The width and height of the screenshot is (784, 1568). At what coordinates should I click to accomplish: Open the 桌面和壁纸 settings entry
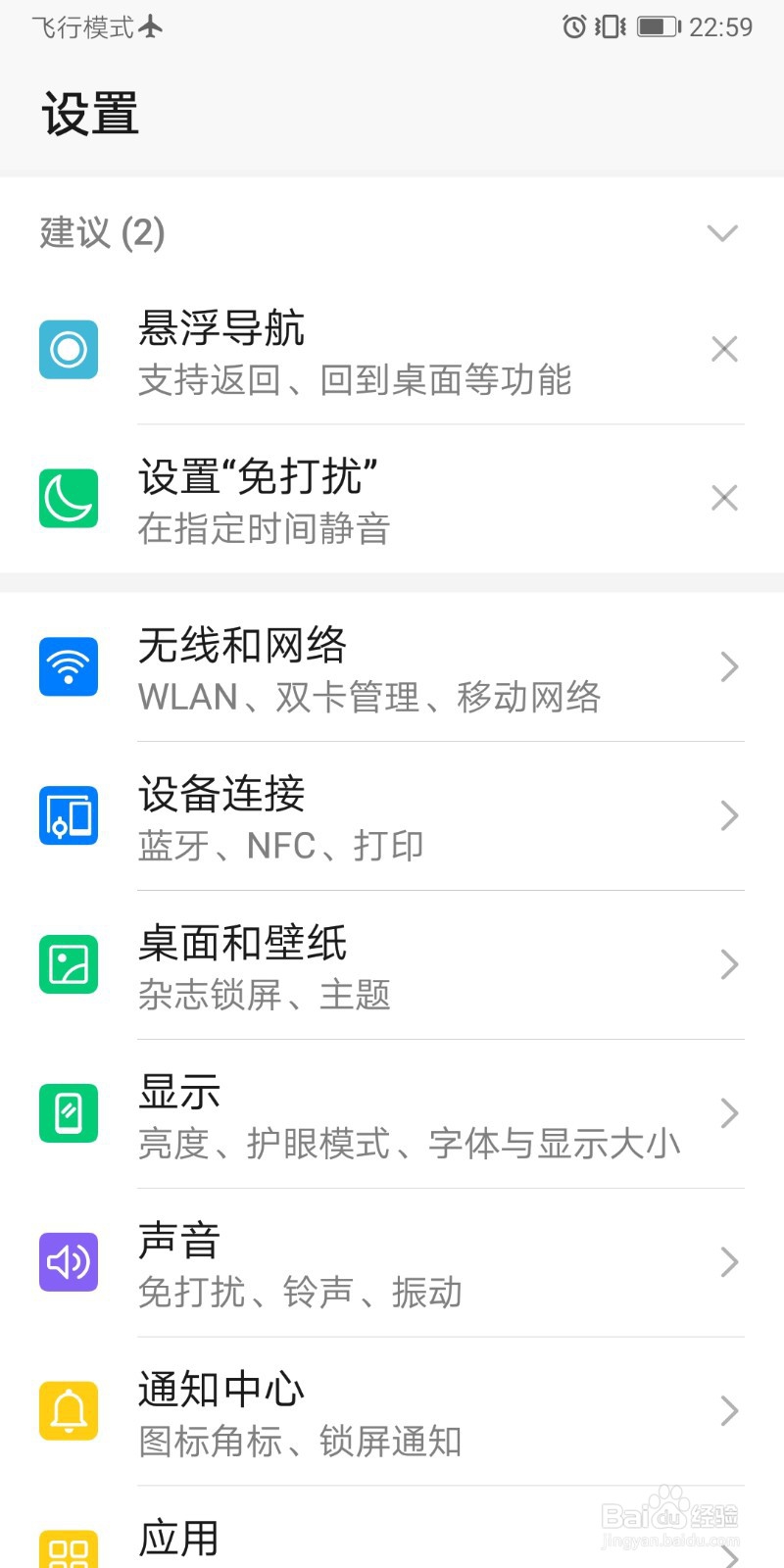click(392, 964)
